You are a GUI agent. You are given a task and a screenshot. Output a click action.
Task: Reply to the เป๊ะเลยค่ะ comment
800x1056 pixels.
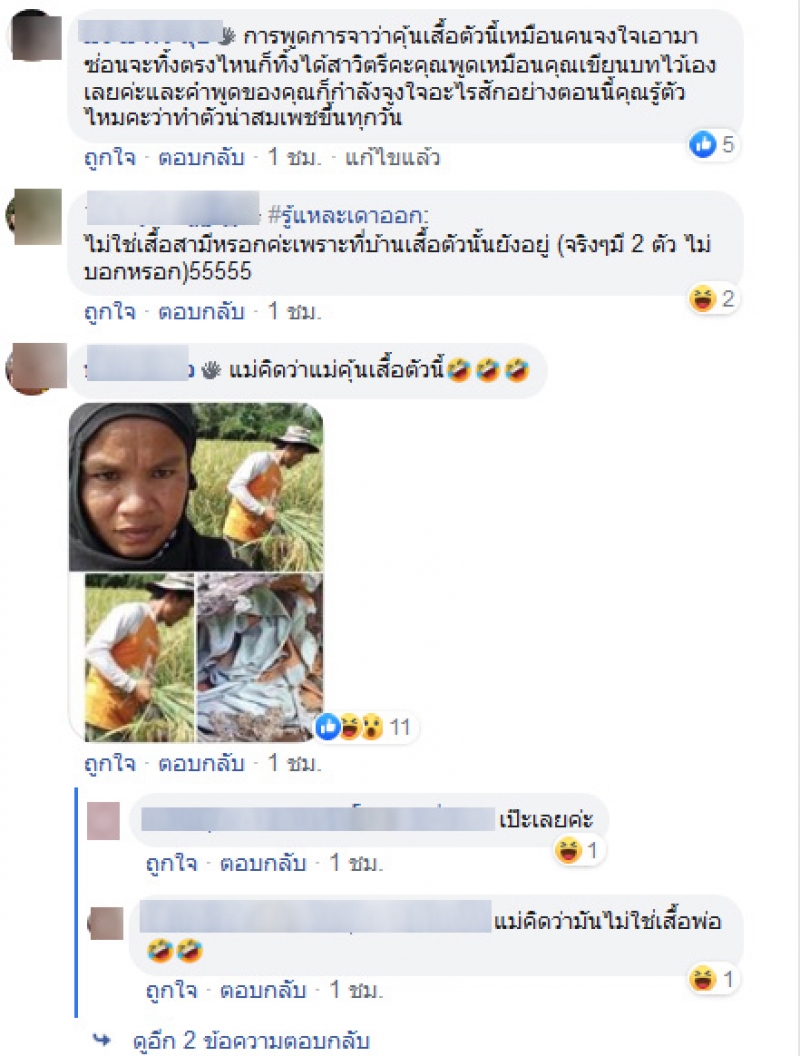click(261, 862)
